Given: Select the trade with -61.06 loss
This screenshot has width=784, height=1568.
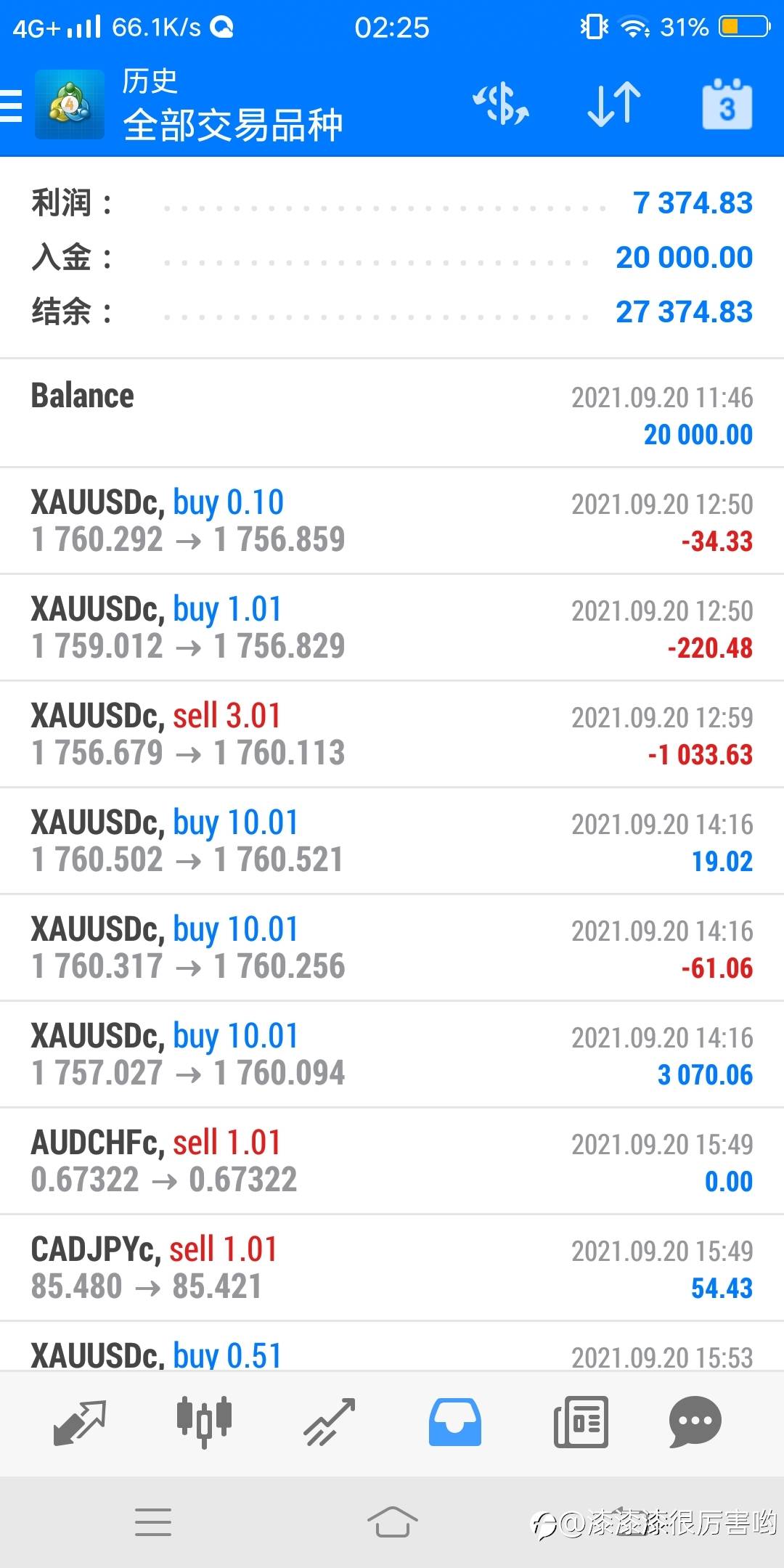Looking at the screenshot, I should [x=392, y=947].
